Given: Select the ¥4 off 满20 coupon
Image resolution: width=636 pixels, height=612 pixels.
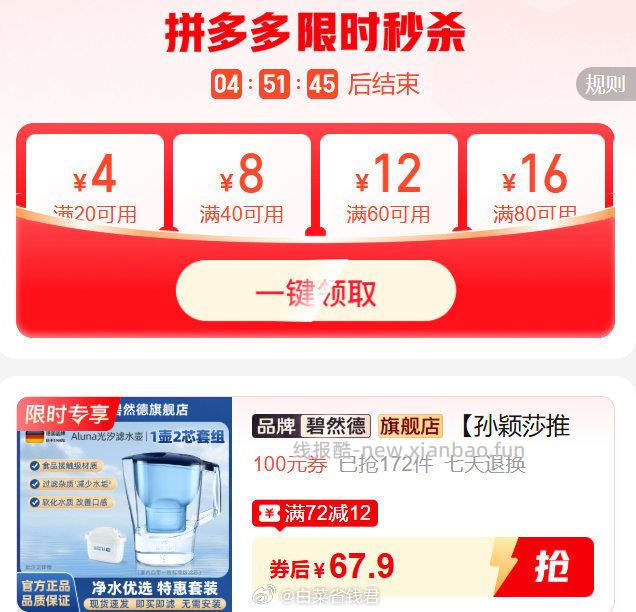Looking at the screenshot, I should pyautogui.click(x=95, y=183).
